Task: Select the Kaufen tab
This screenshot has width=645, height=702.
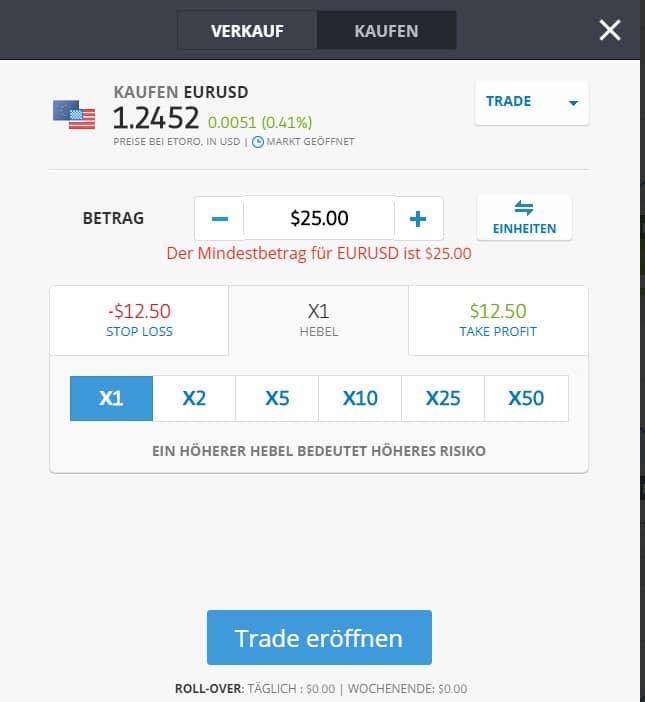Action: 386,31
